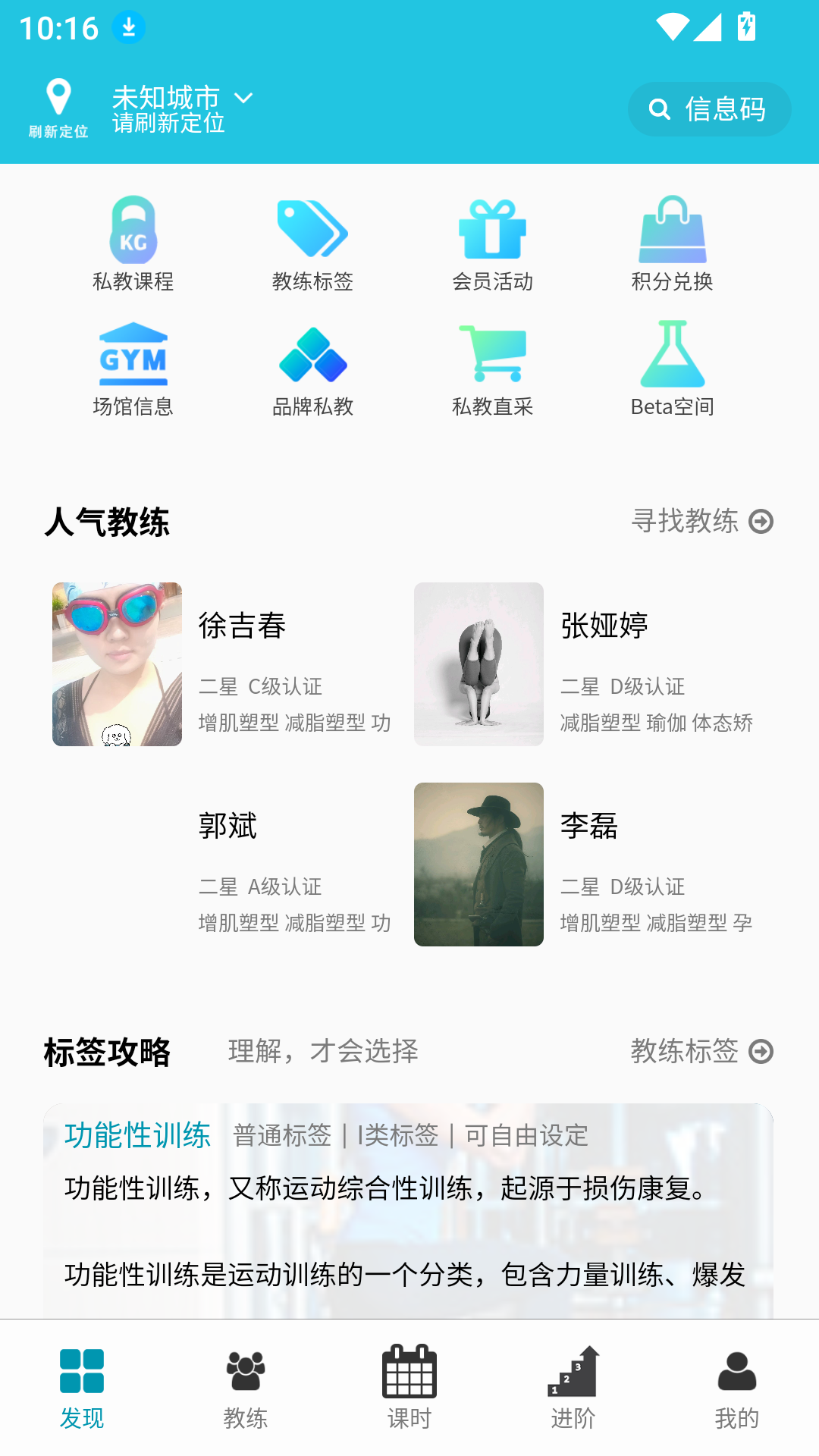Open coach 徐吉春's profile card

223,664
